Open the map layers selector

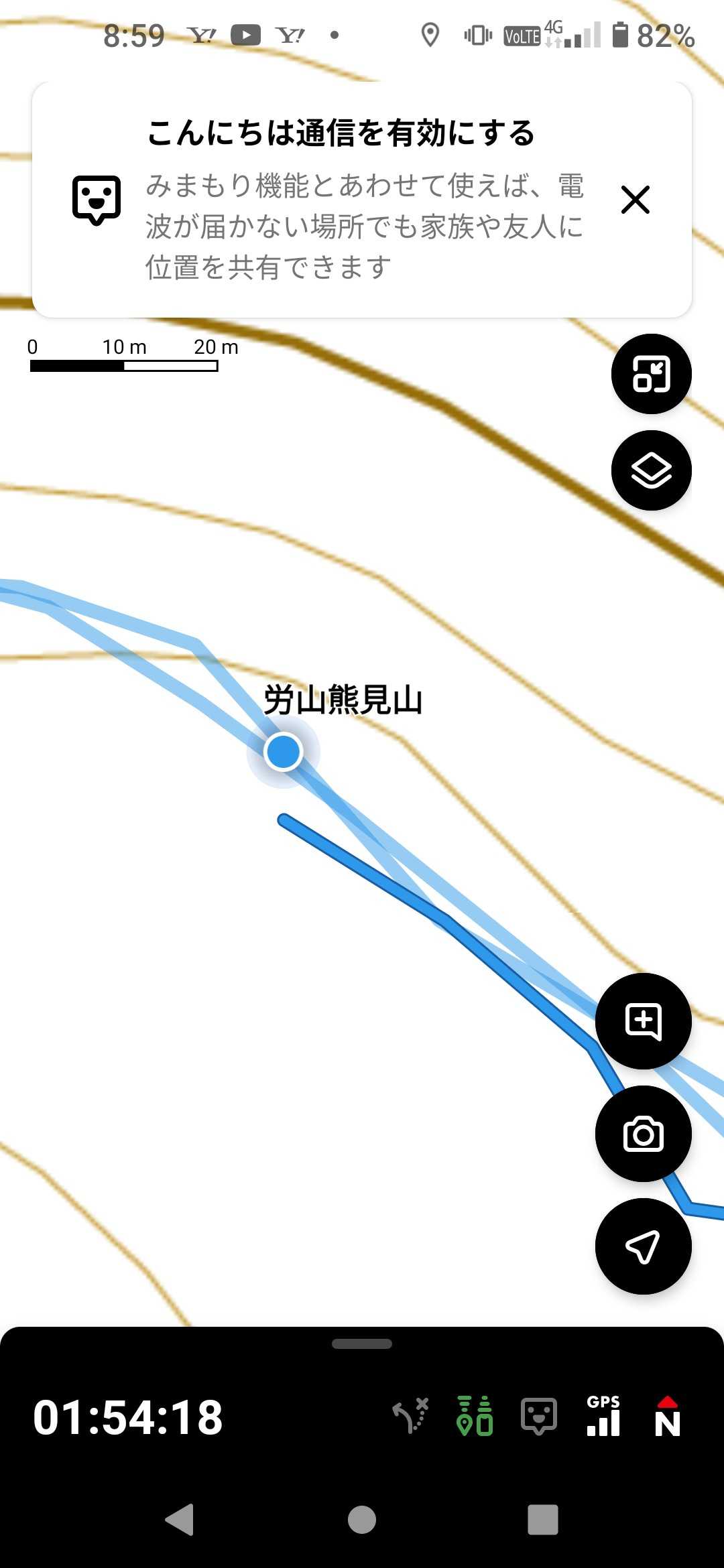point(651,470)
